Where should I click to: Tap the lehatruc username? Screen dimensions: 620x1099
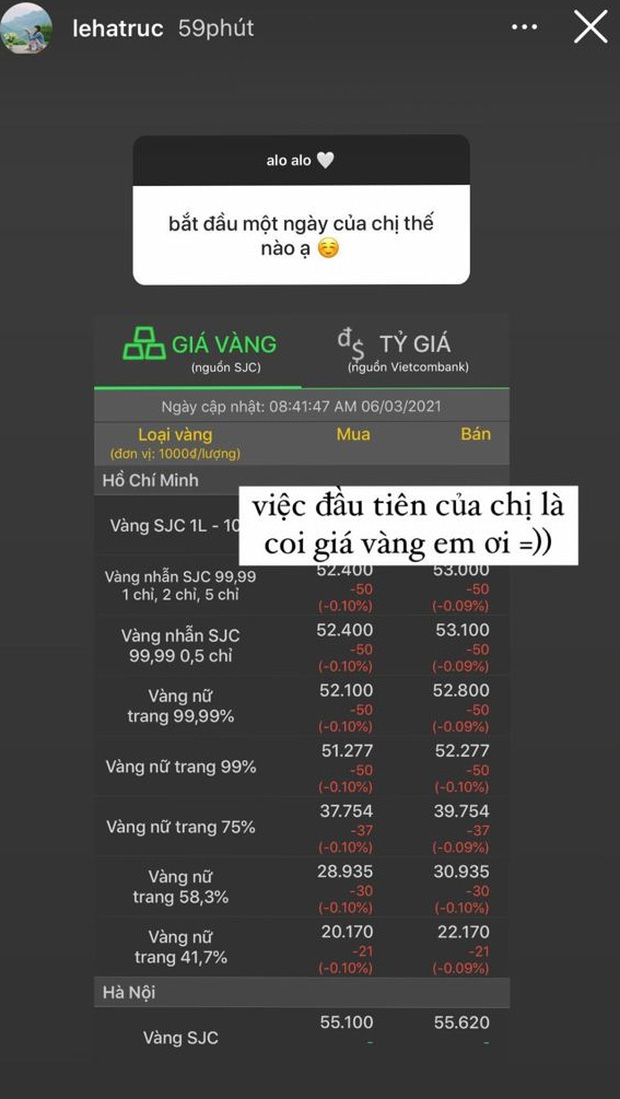117,28
